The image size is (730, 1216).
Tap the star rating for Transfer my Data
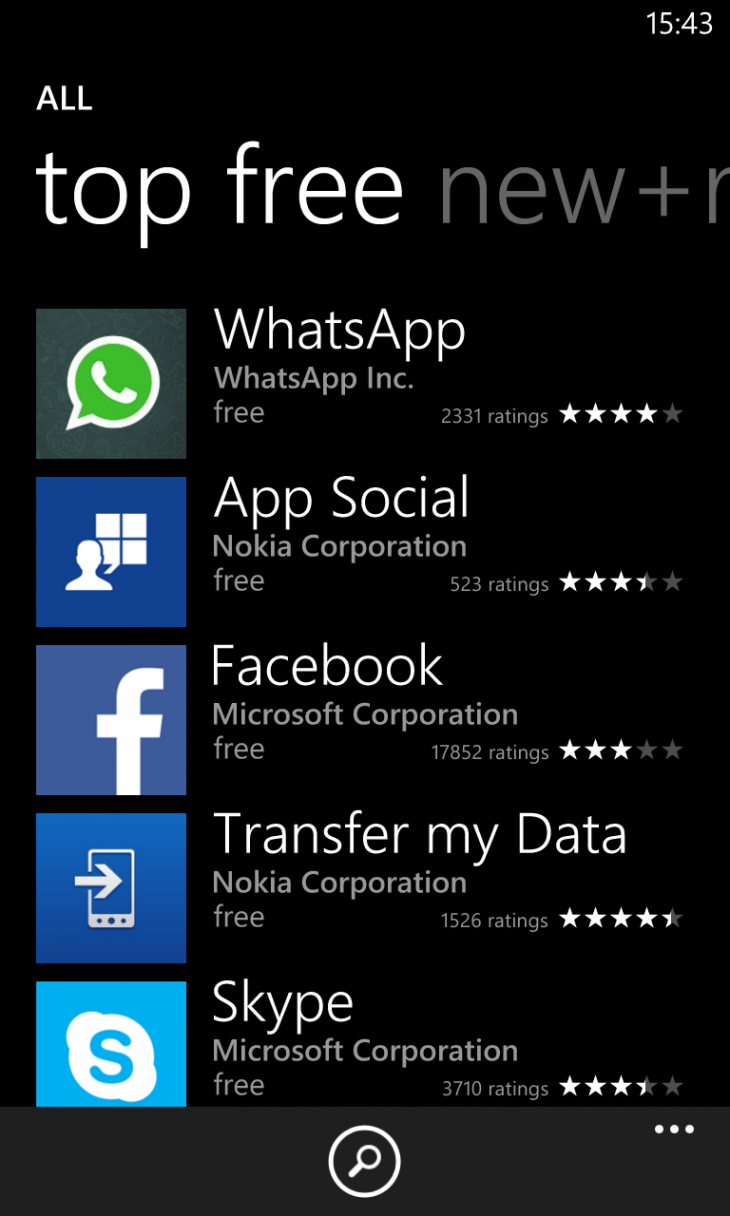pos(620,919)
